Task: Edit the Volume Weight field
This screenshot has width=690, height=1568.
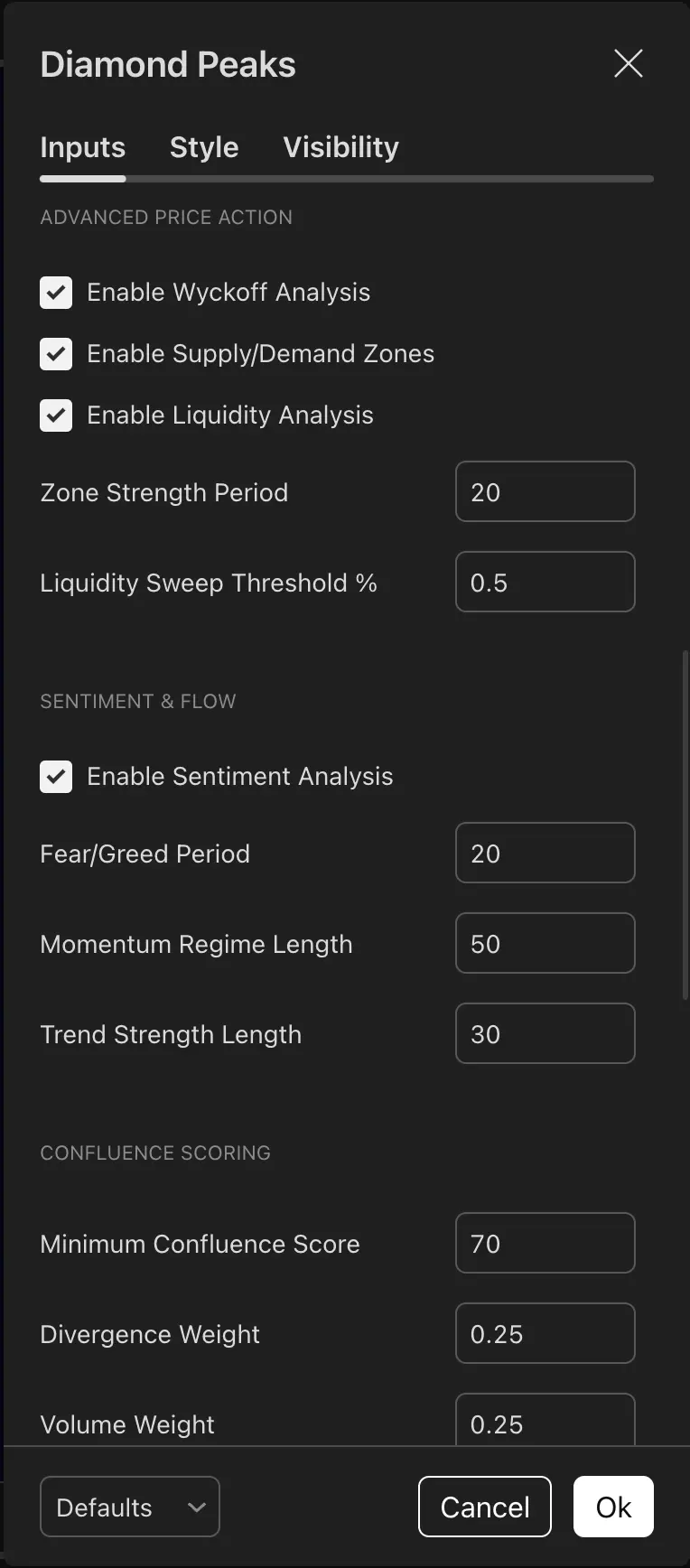Action: 545,1420
